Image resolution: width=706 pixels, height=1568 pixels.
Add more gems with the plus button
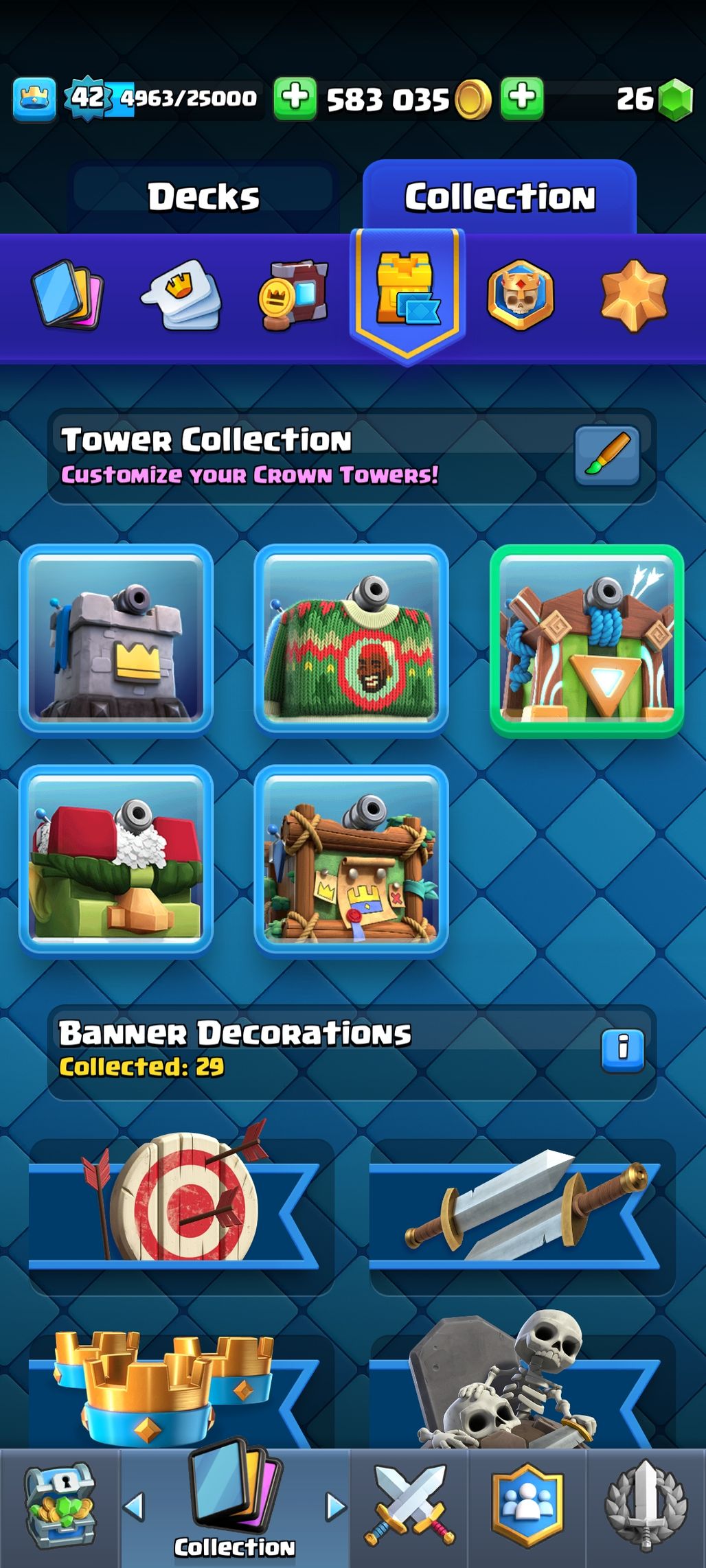(522, 98)
